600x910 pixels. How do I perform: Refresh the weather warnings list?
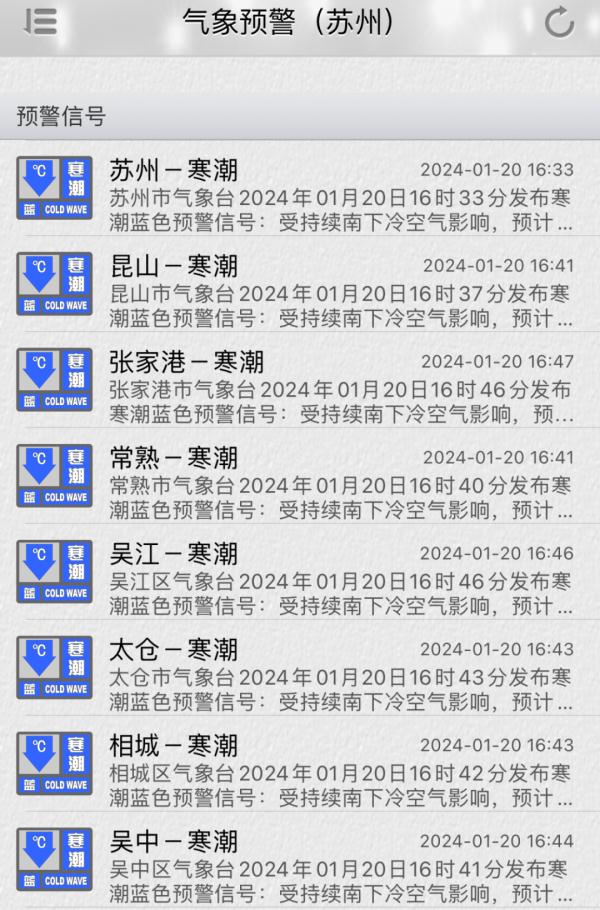click(x=559, y=23)
